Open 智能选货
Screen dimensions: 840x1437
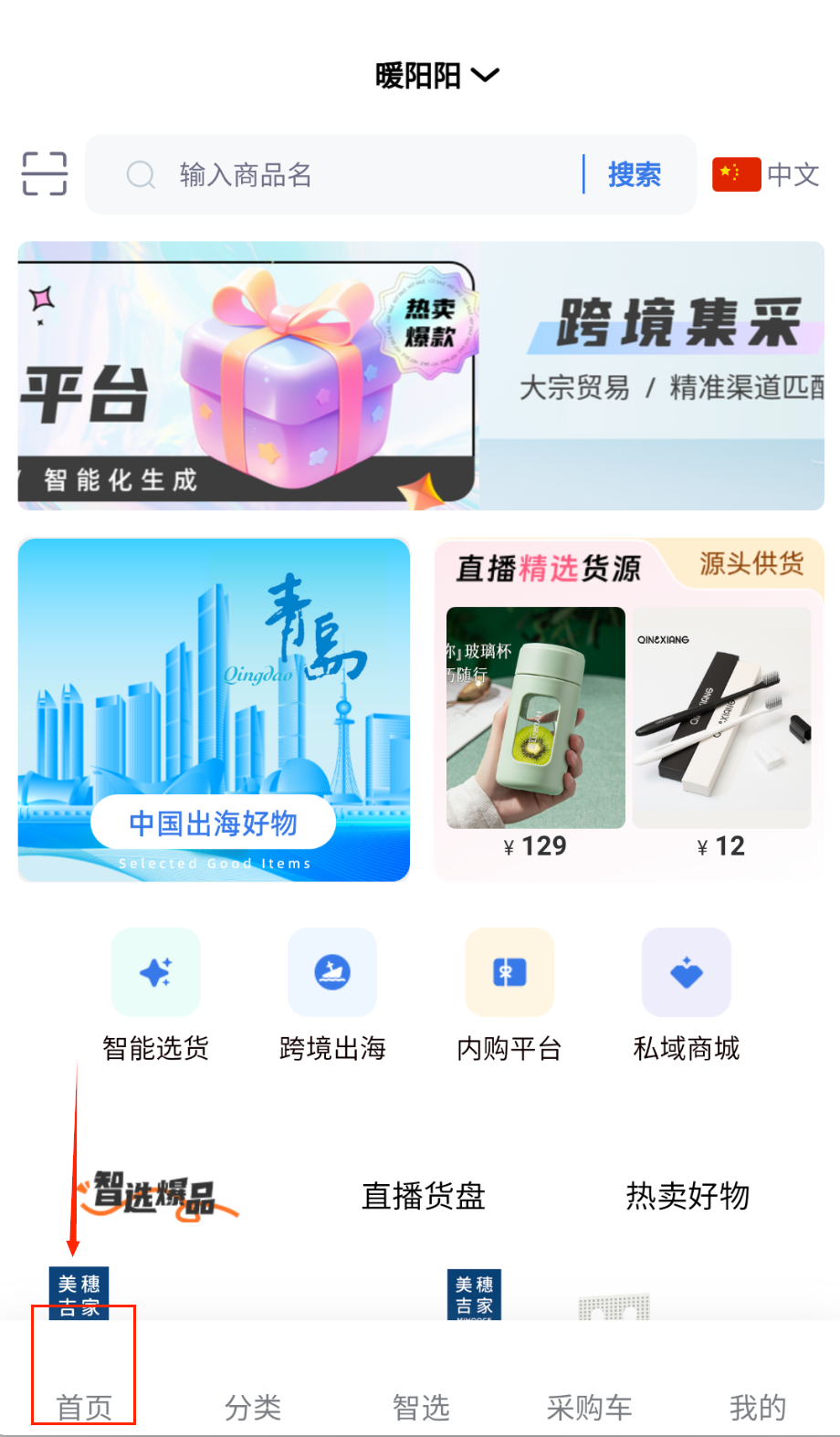[x=155, y=994]
